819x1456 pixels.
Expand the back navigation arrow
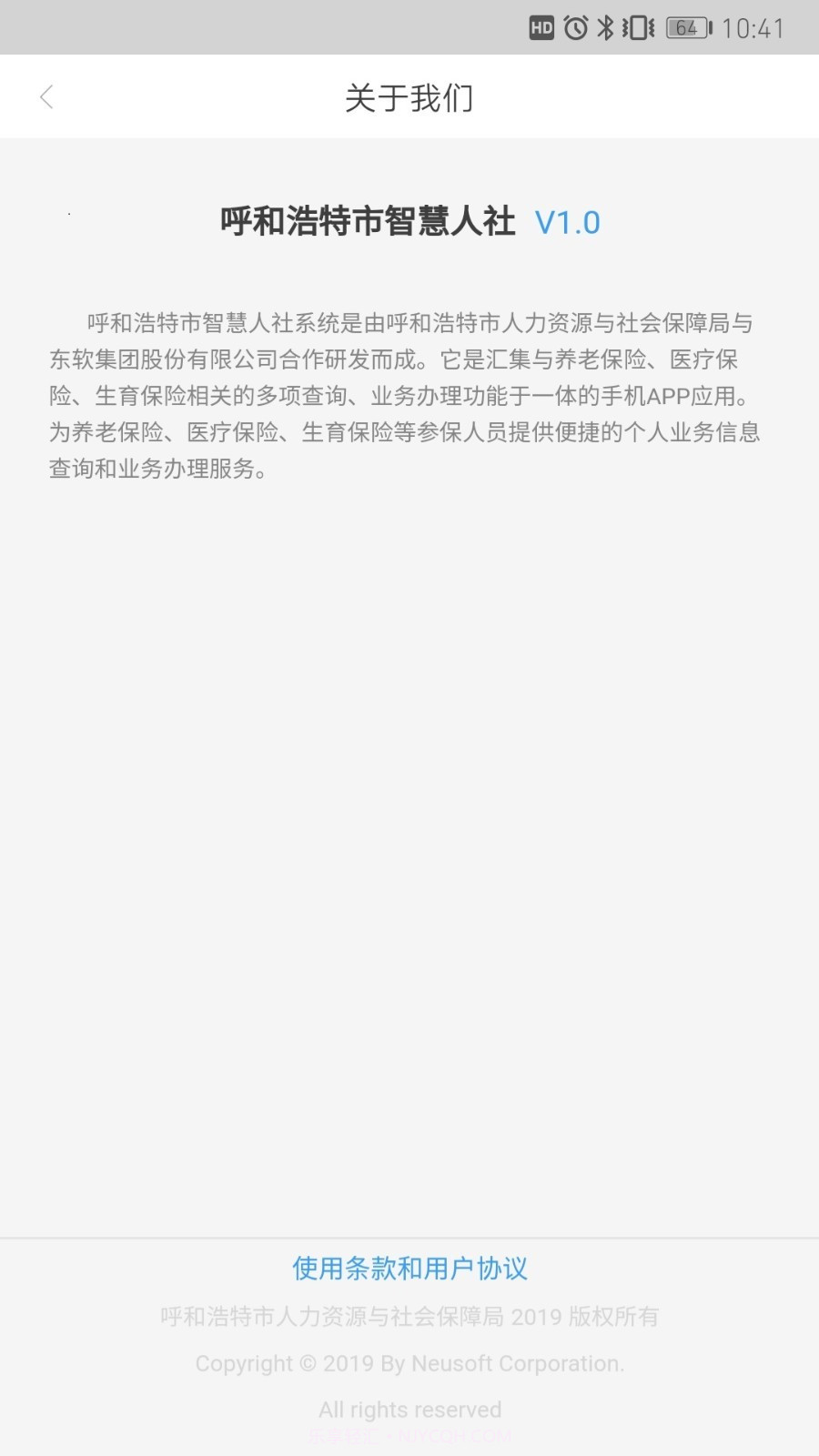click(45, 96)
